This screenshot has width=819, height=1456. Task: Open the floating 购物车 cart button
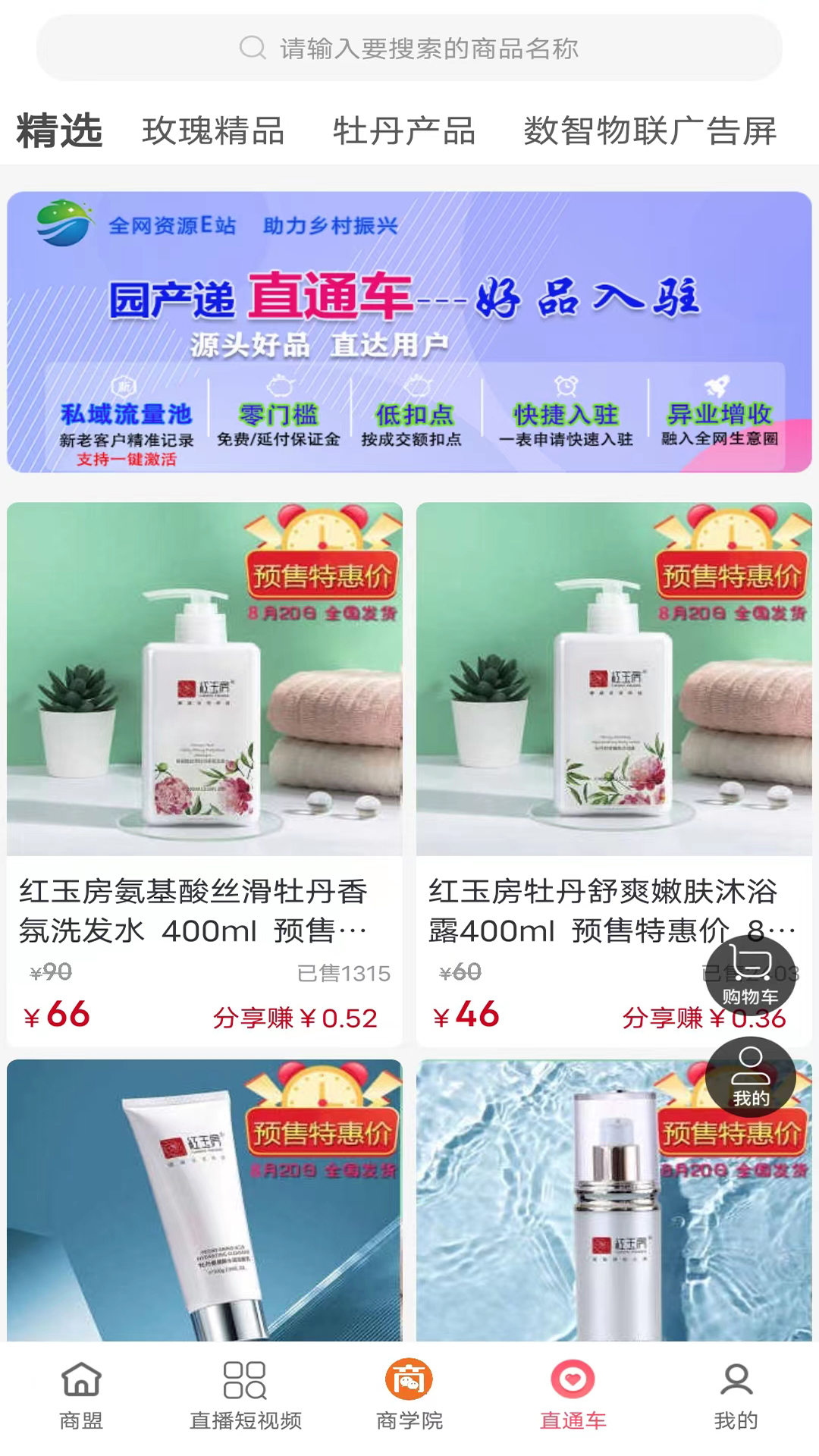click(x=750, y=975)
